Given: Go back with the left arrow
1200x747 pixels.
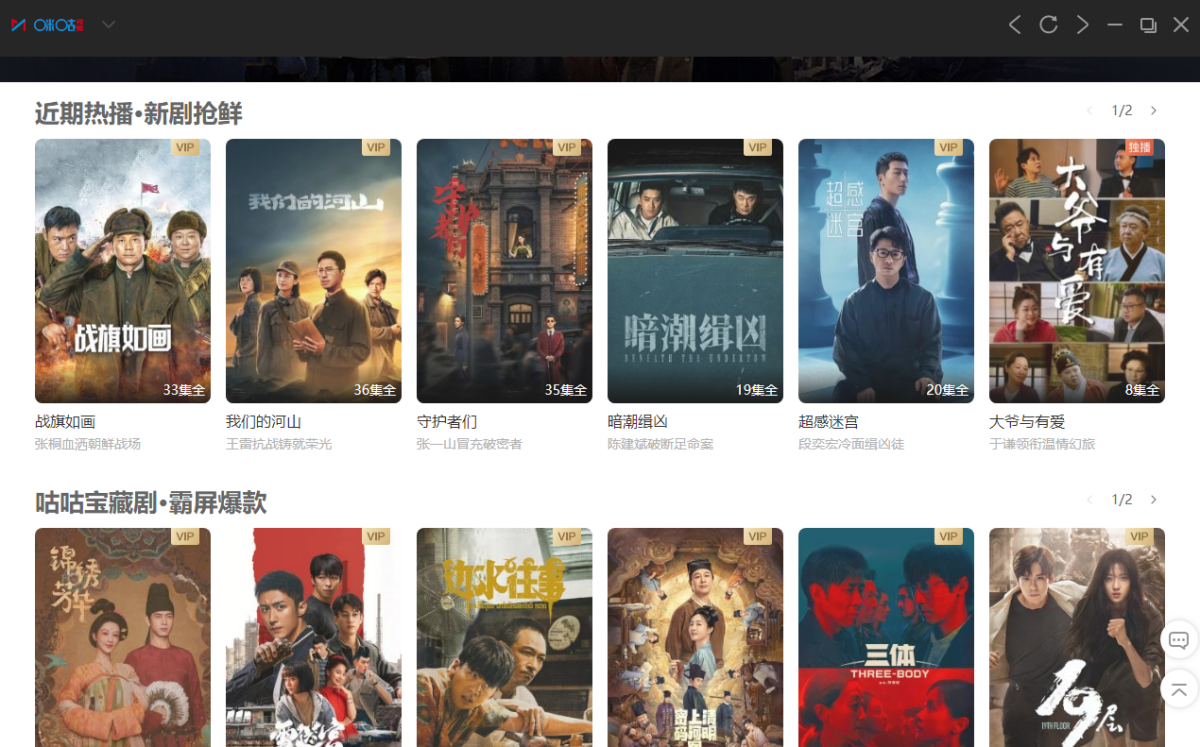Looking at the screenshot, I should 1014,25.
